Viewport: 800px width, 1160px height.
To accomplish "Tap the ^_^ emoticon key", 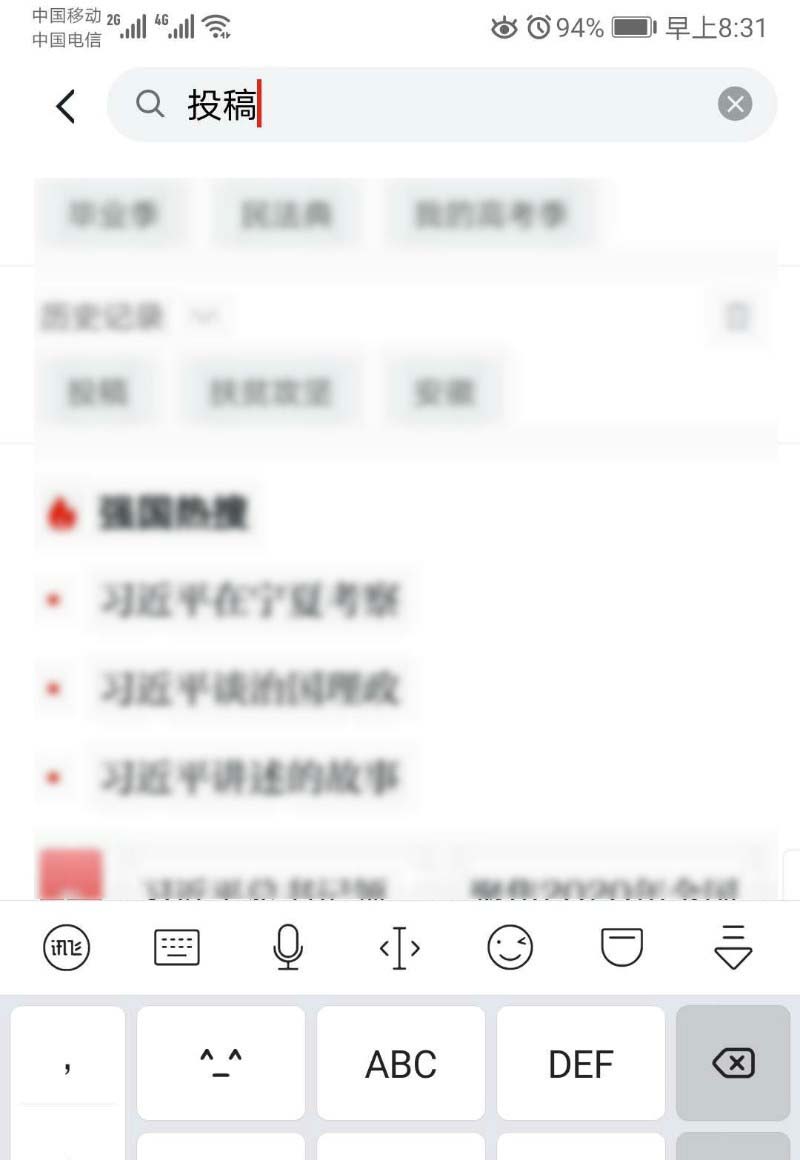I will 221,1064.
